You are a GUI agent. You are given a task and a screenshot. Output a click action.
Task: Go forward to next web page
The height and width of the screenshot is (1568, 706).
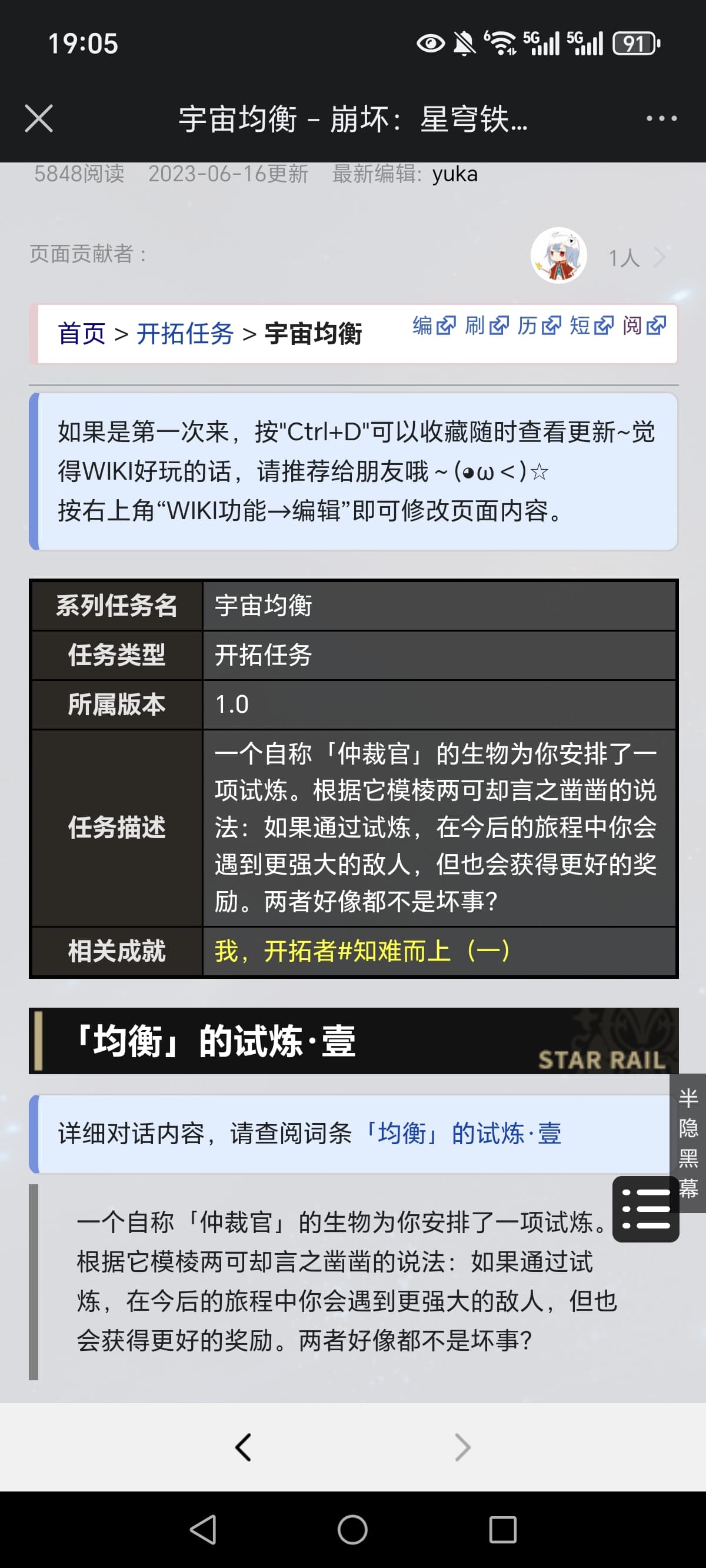click(462, 1447)
